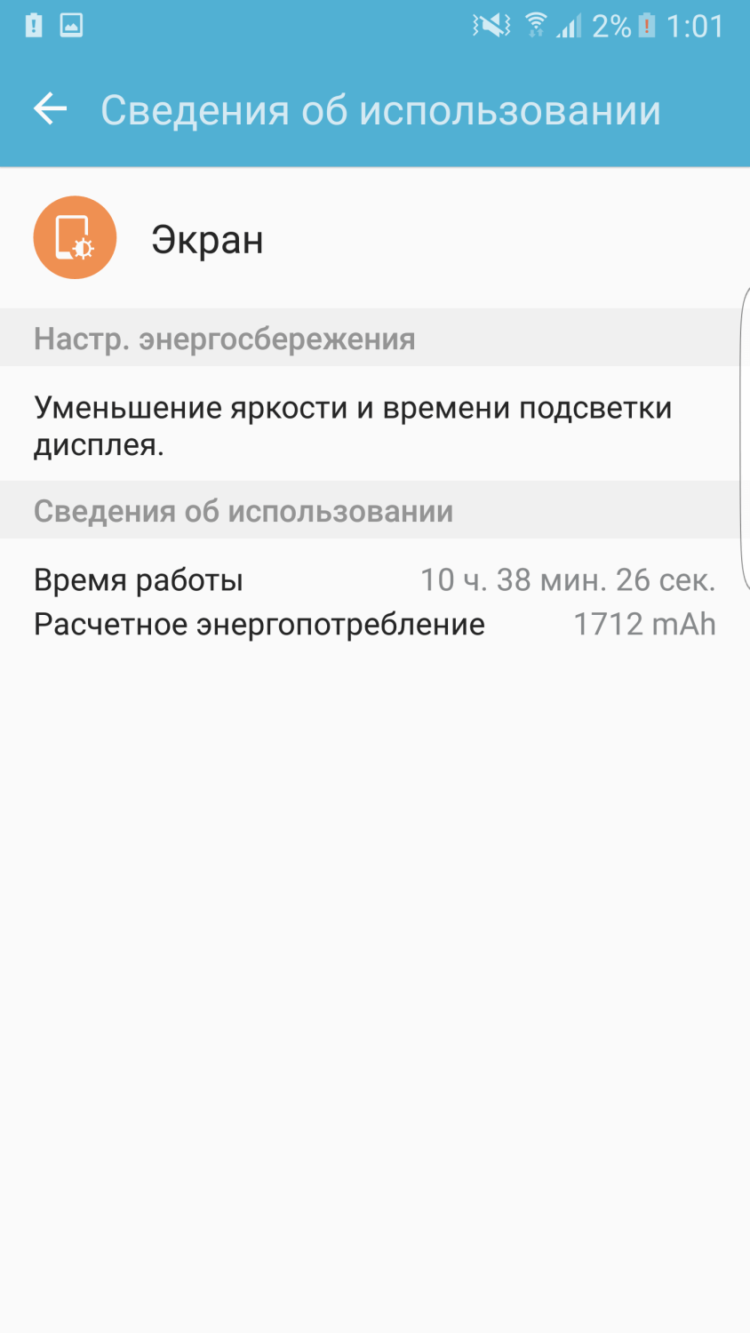Tap the 1712 mAh value
Image resolution: width=750 pixels, height=1333 pixels.
click(x=645, y=624)
